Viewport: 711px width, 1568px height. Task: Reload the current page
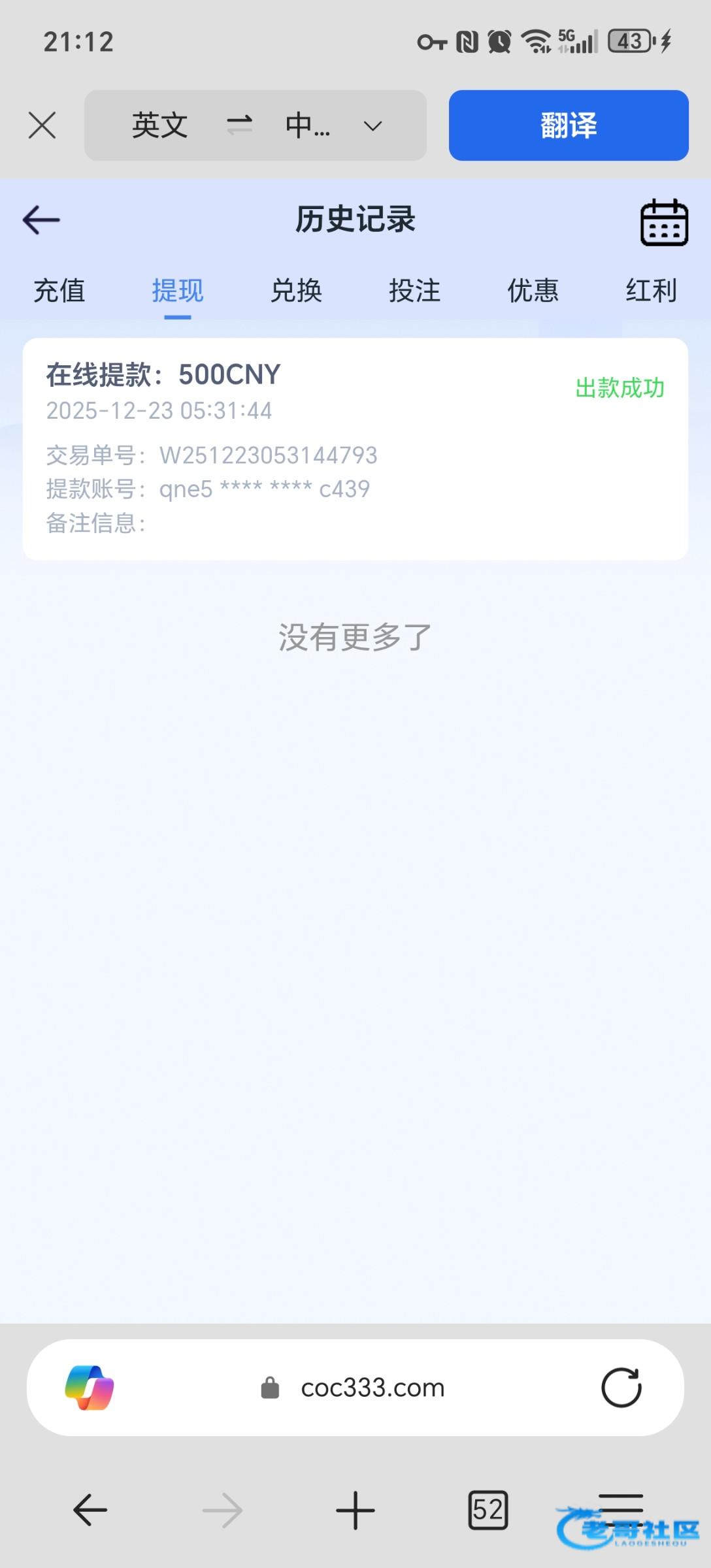coord(621,1387)
